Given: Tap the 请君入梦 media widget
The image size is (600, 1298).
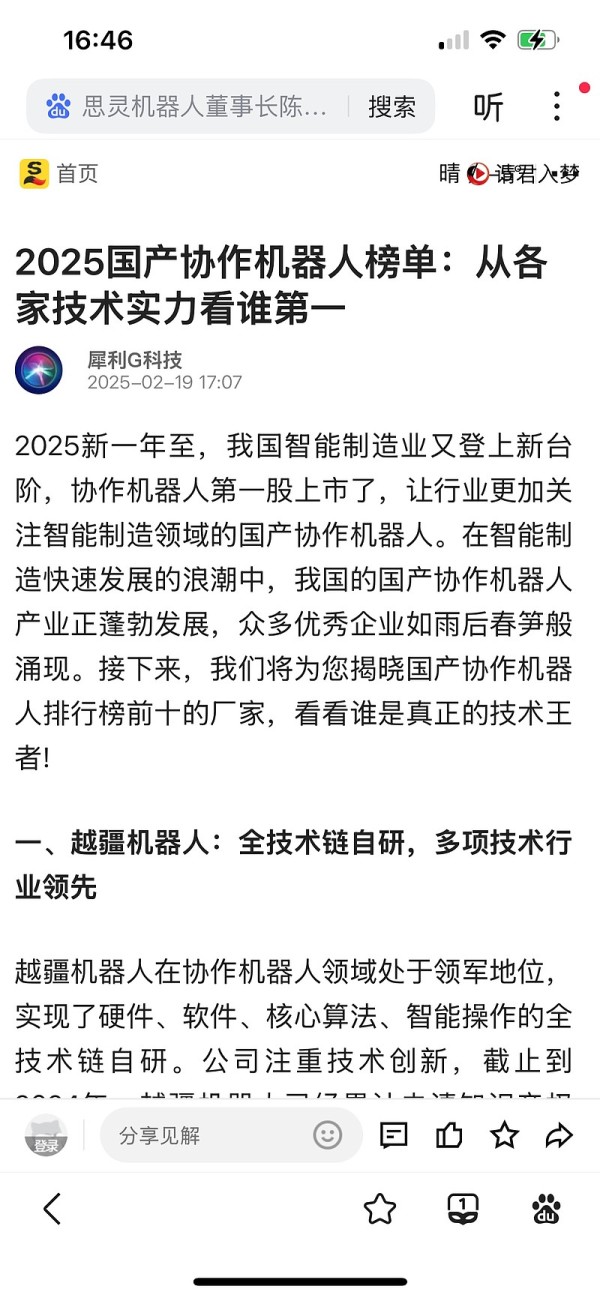Looking at the screenshot, I should click(x=523, y=174).
